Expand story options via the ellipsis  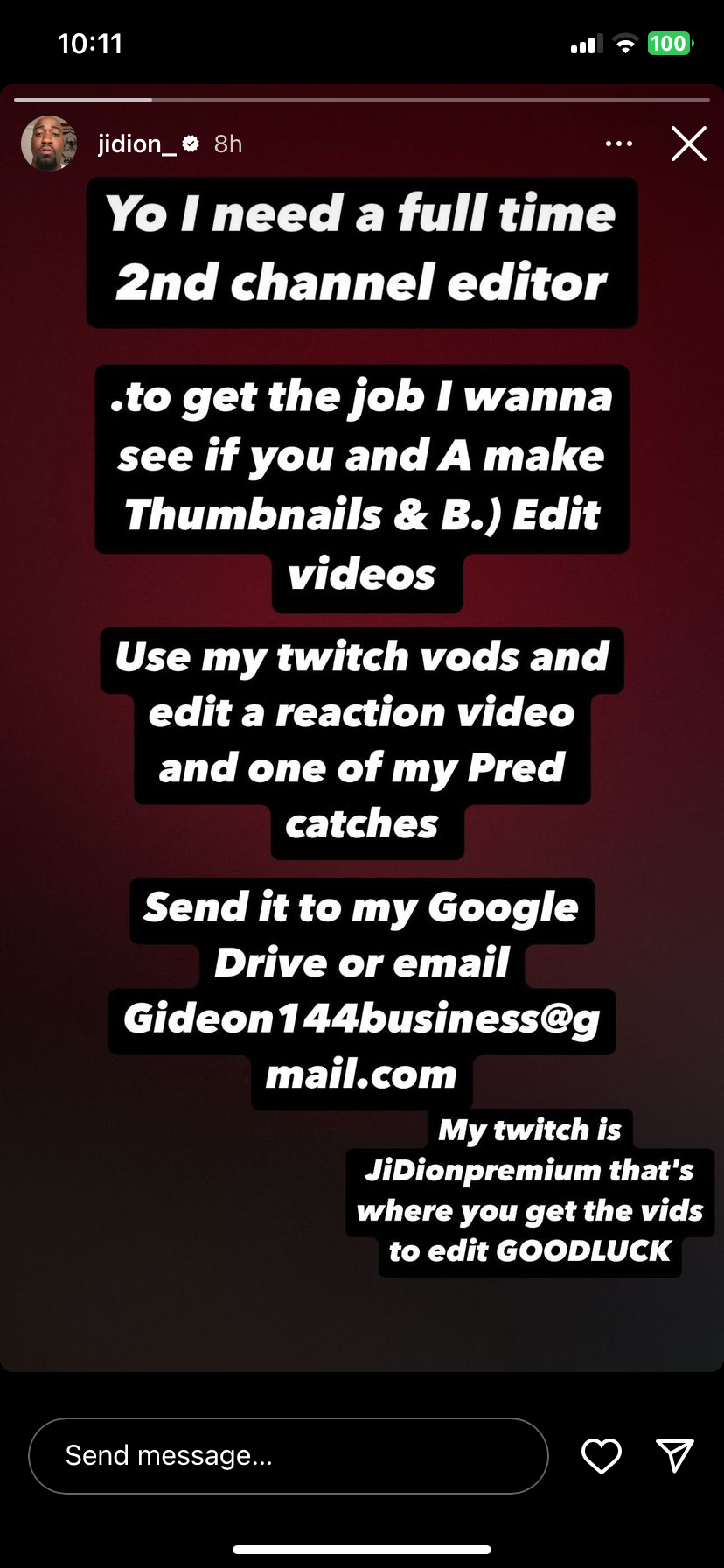[x=619, y=143]
